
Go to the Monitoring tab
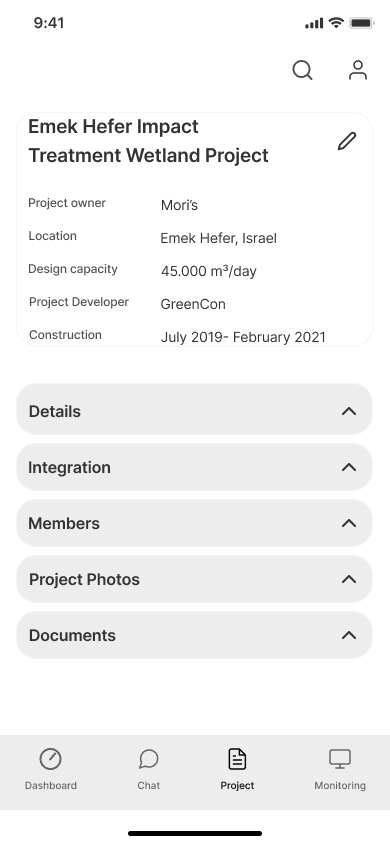(x=340, y=769)
